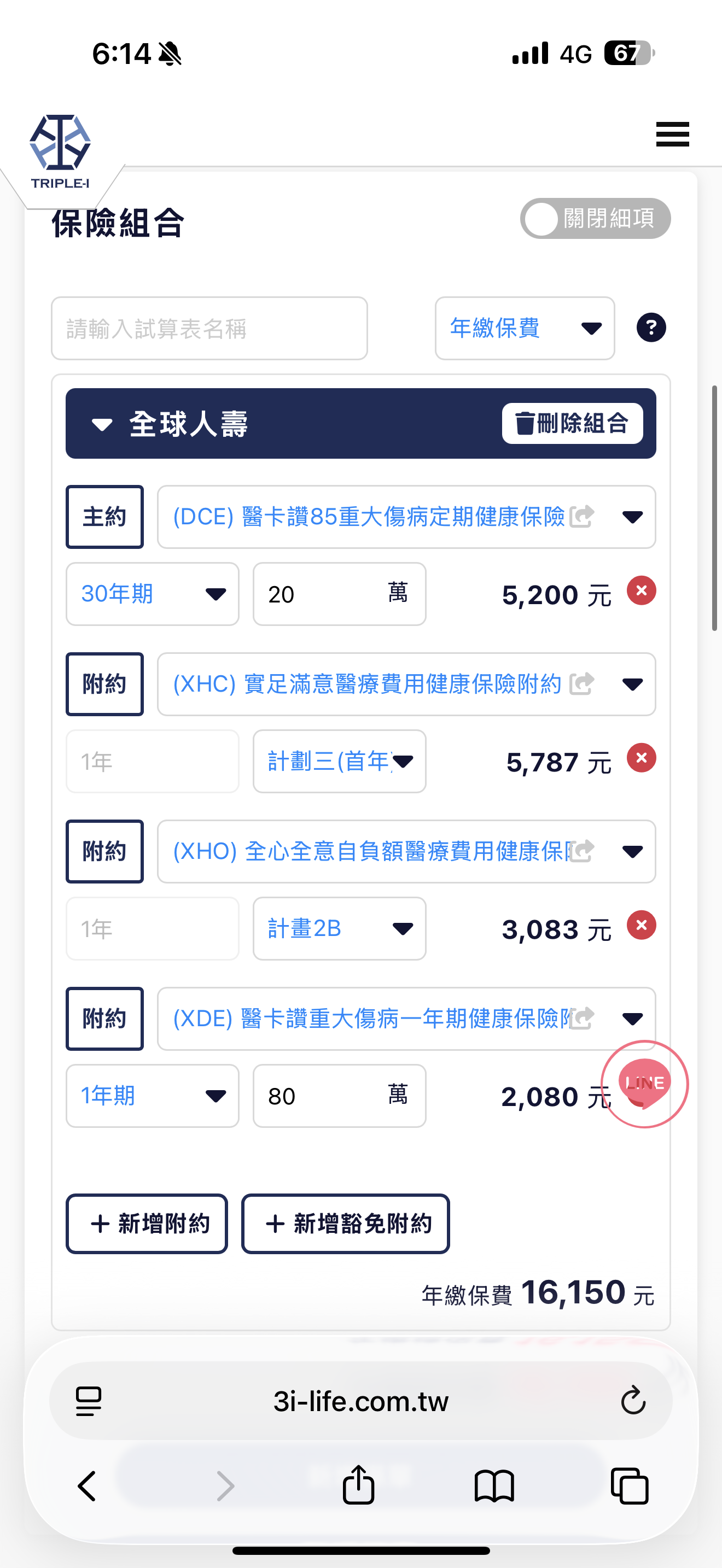Open the 年繳保費 payment frequency dropdown

tap(524, 329)
